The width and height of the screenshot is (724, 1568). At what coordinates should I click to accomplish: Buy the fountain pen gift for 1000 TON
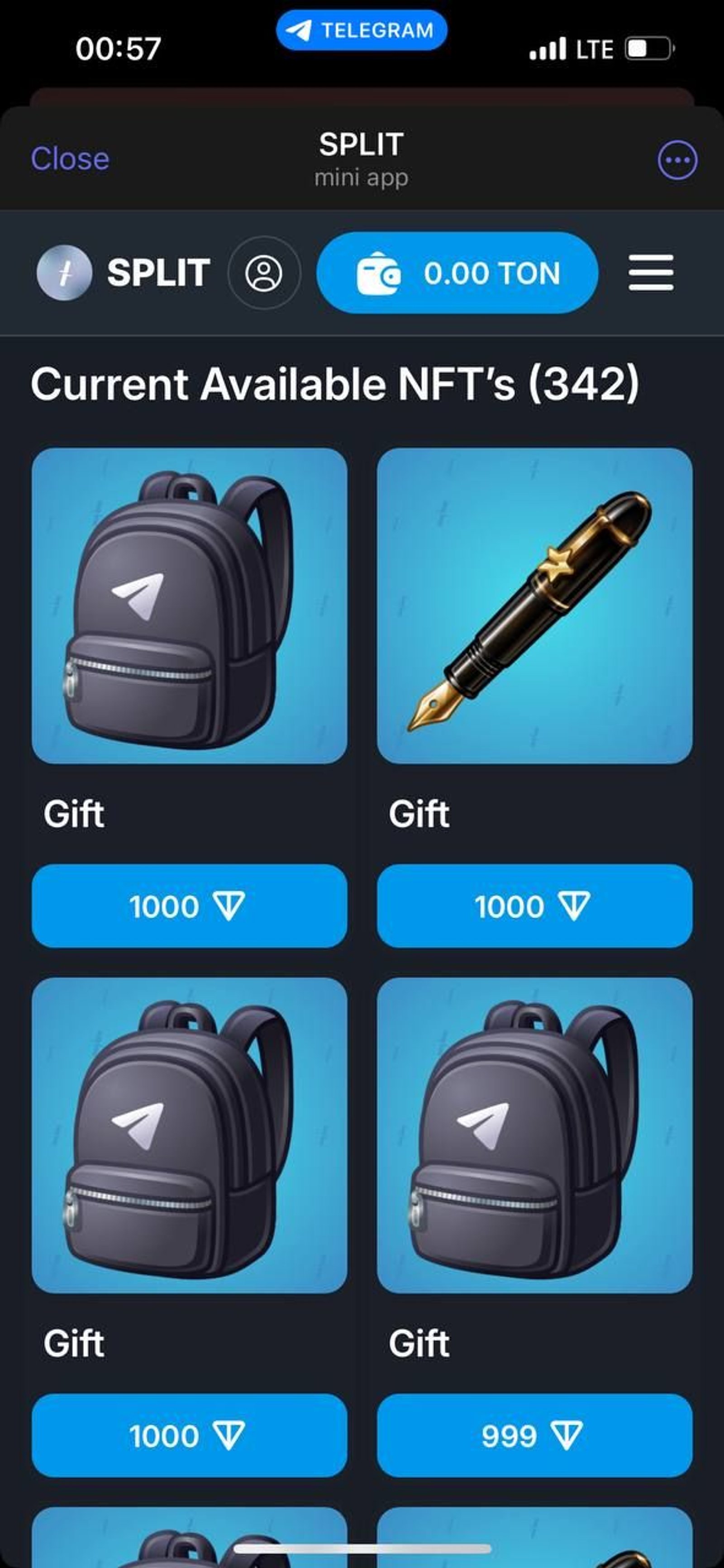(534, 906)
